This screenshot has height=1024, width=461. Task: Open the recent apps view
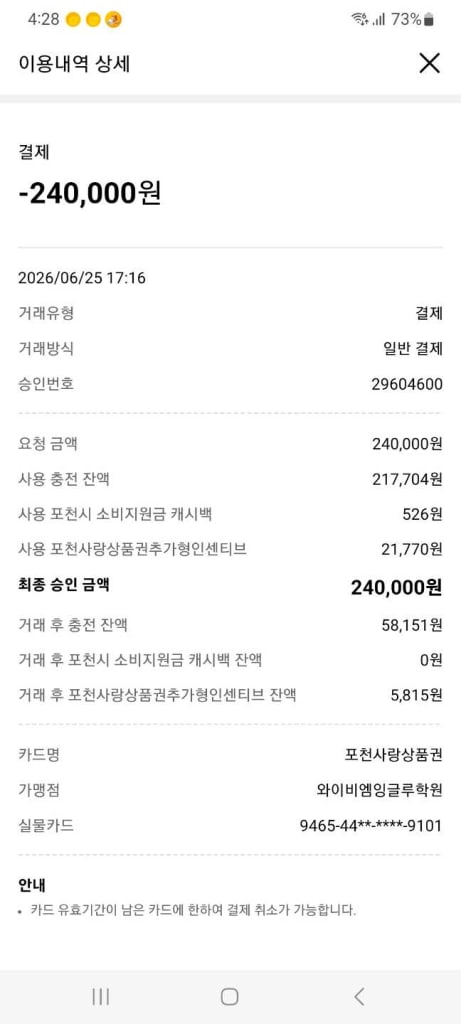point(101,996)
